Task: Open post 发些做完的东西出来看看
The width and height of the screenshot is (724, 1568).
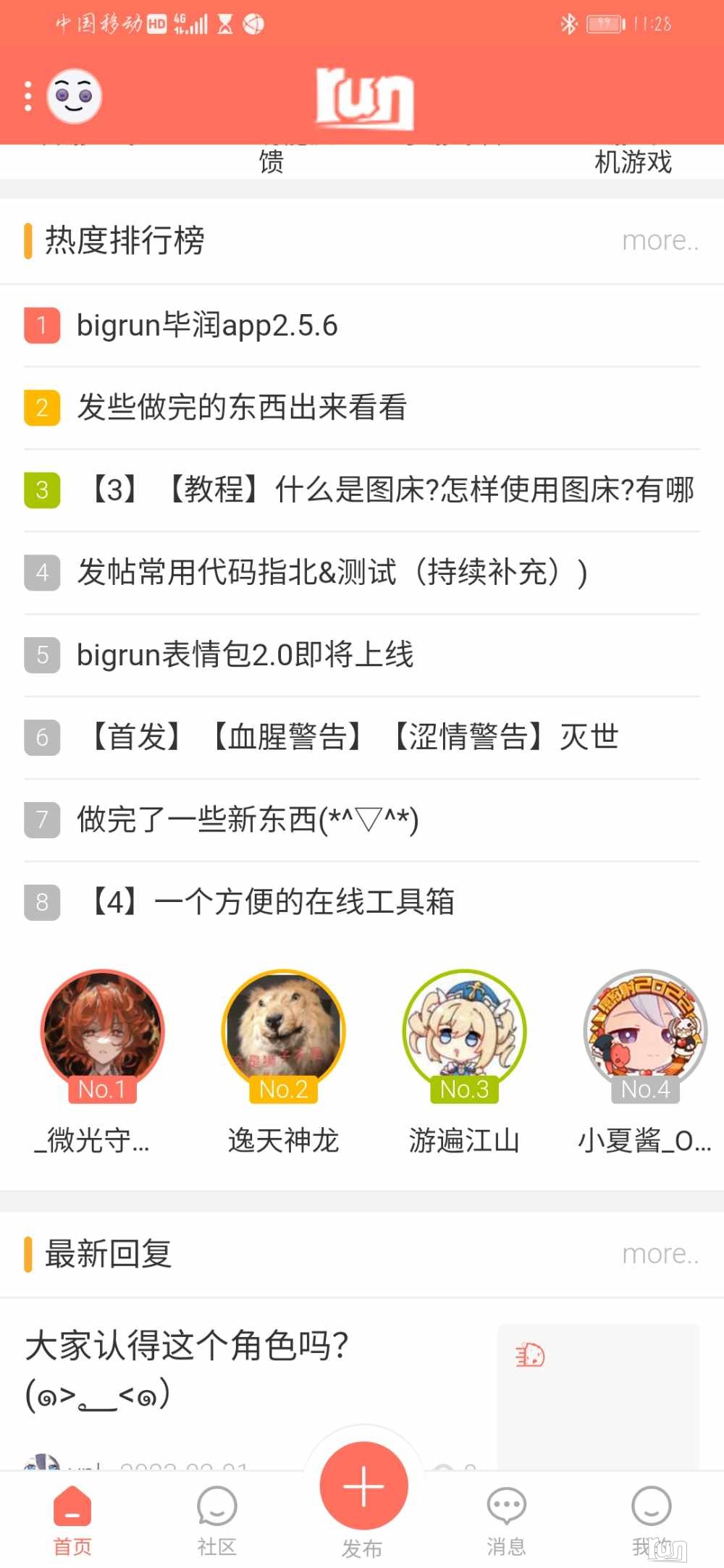Action: 242,408
